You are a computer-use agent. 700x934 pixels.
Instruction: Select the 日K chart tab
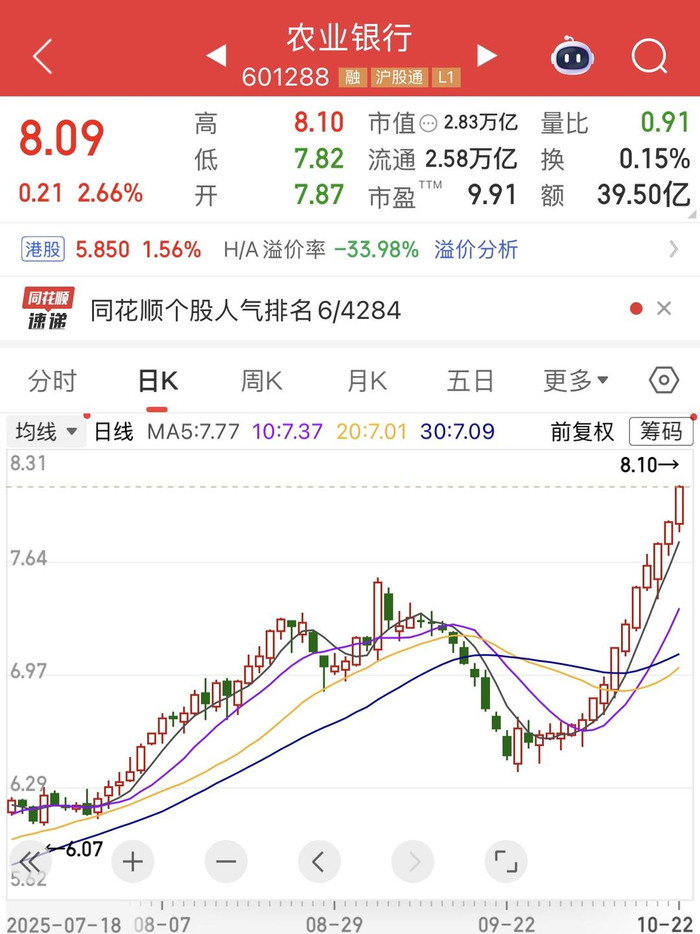(157, 381)
